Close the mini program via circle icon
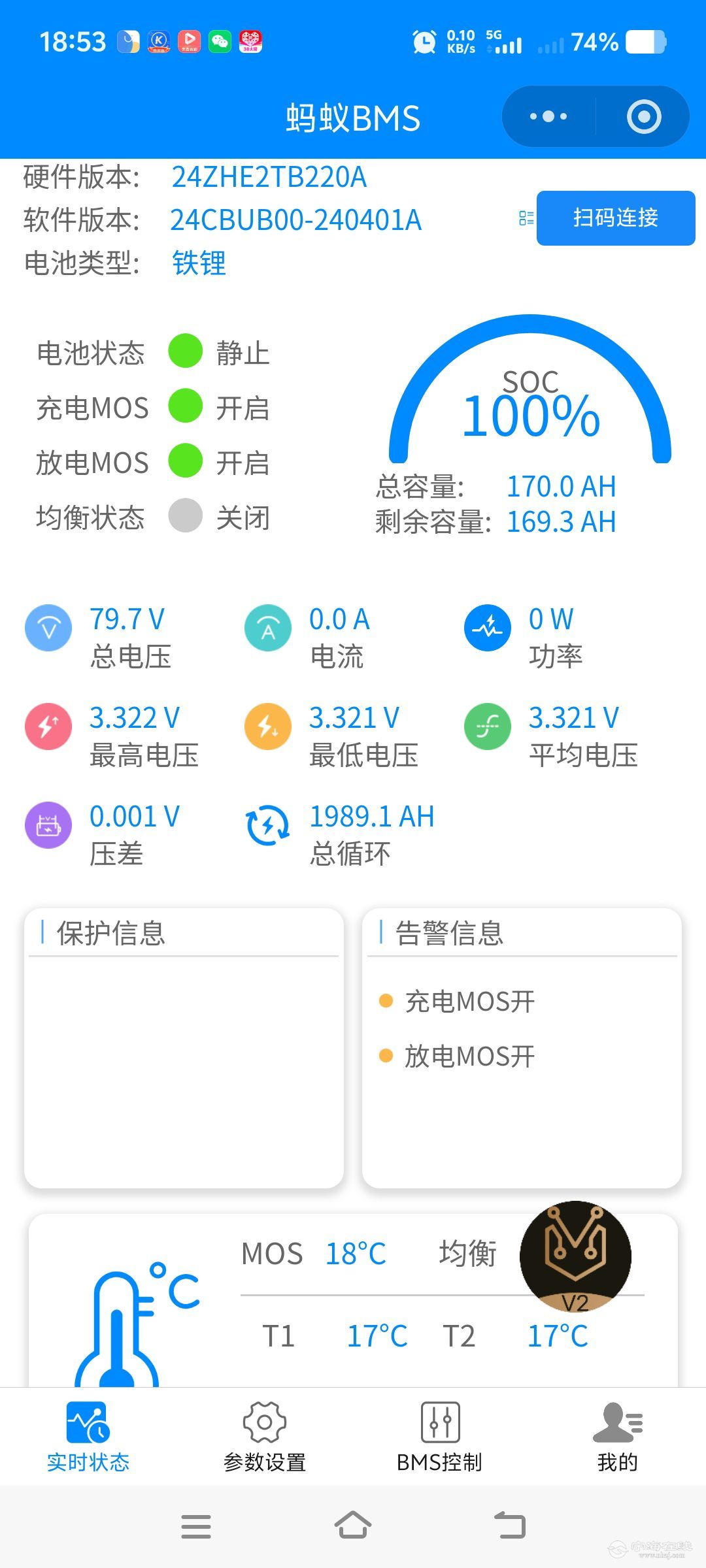The height and width of the screenshot is (1568, 706). coord(644,117)
